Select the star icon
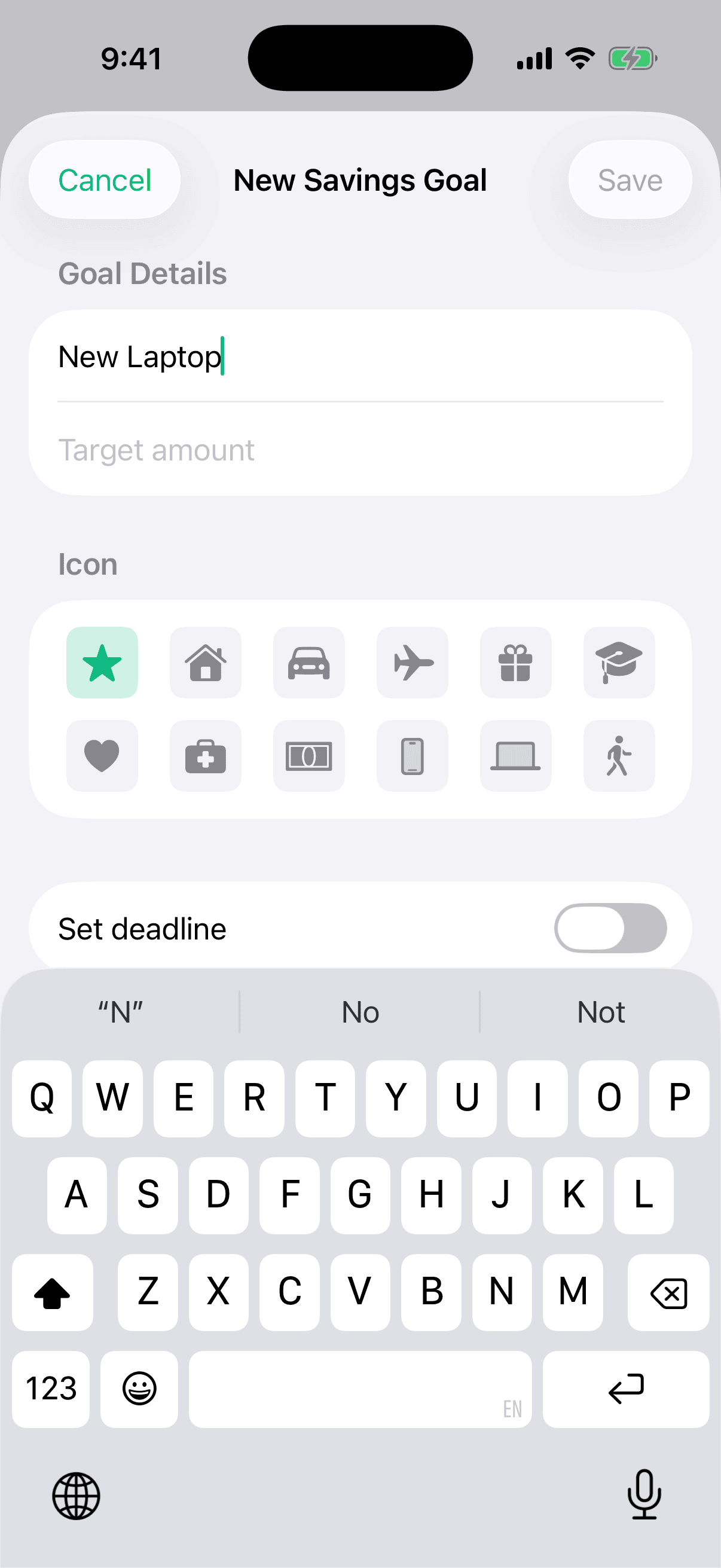This screenshot has width=721, height=1568. tap(102, 662)
